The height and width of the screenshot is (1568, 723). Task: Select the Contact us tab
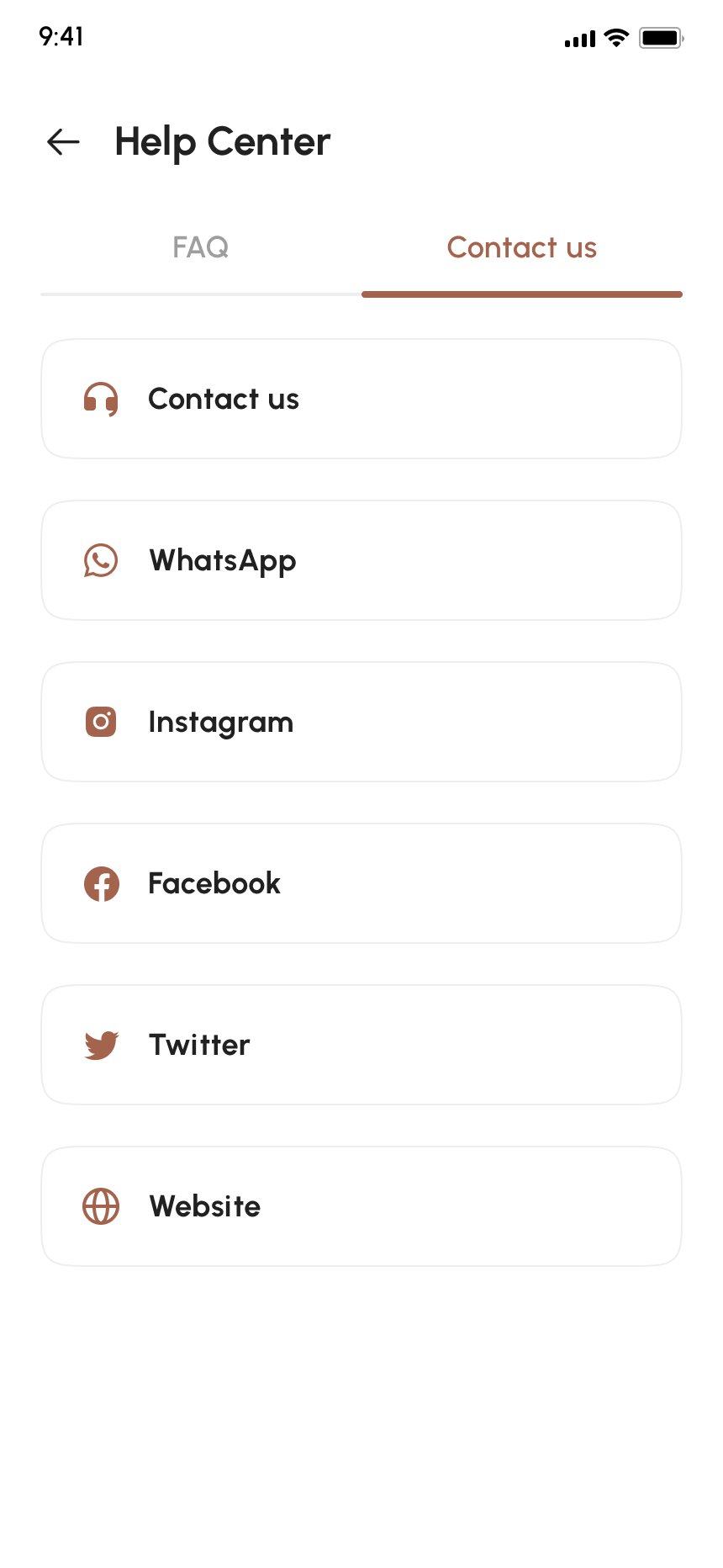click(x=521, y=248)
